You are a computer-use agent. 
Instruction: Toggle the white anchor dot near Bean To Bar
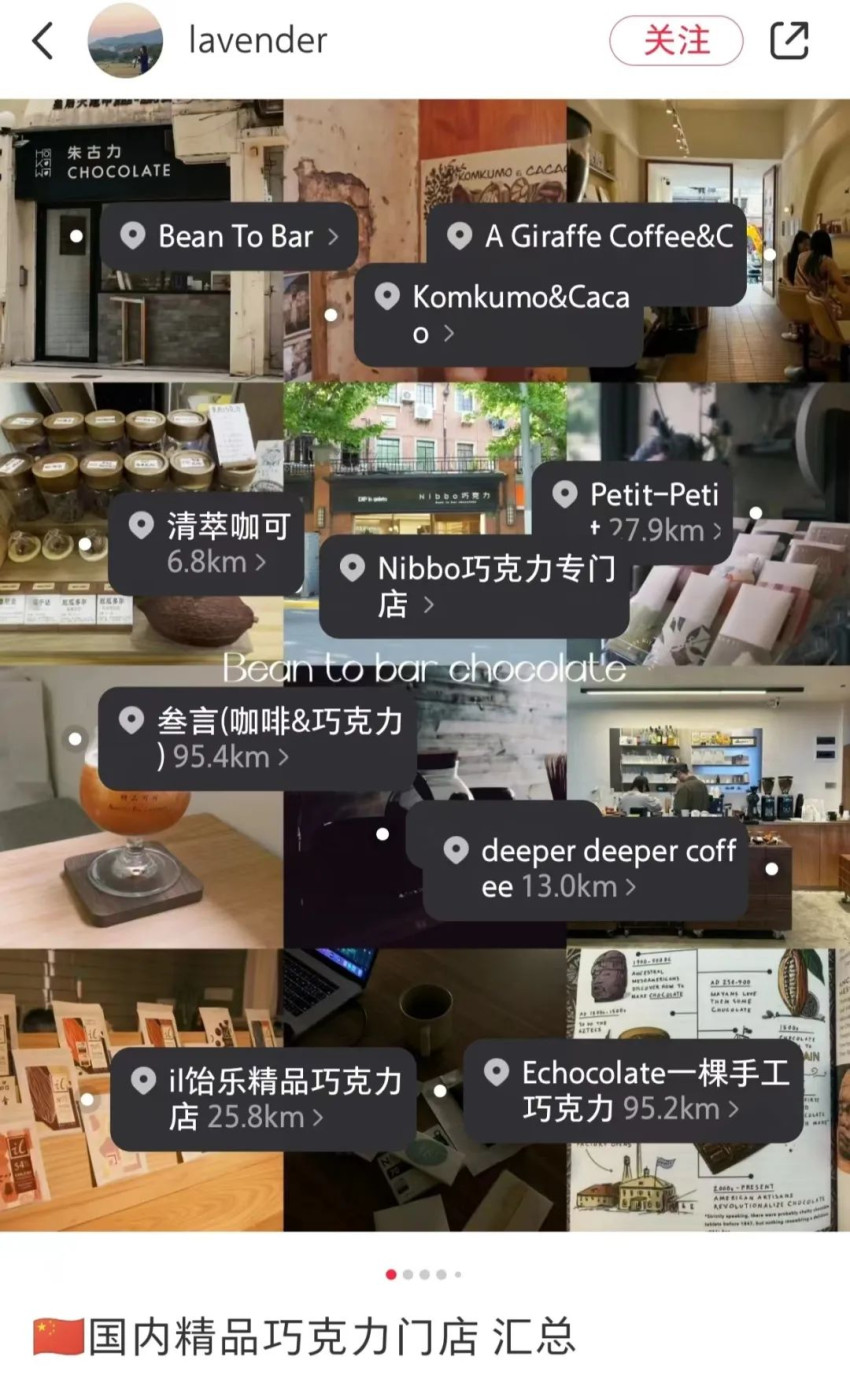pyautogui.click(x=74, y=237)
